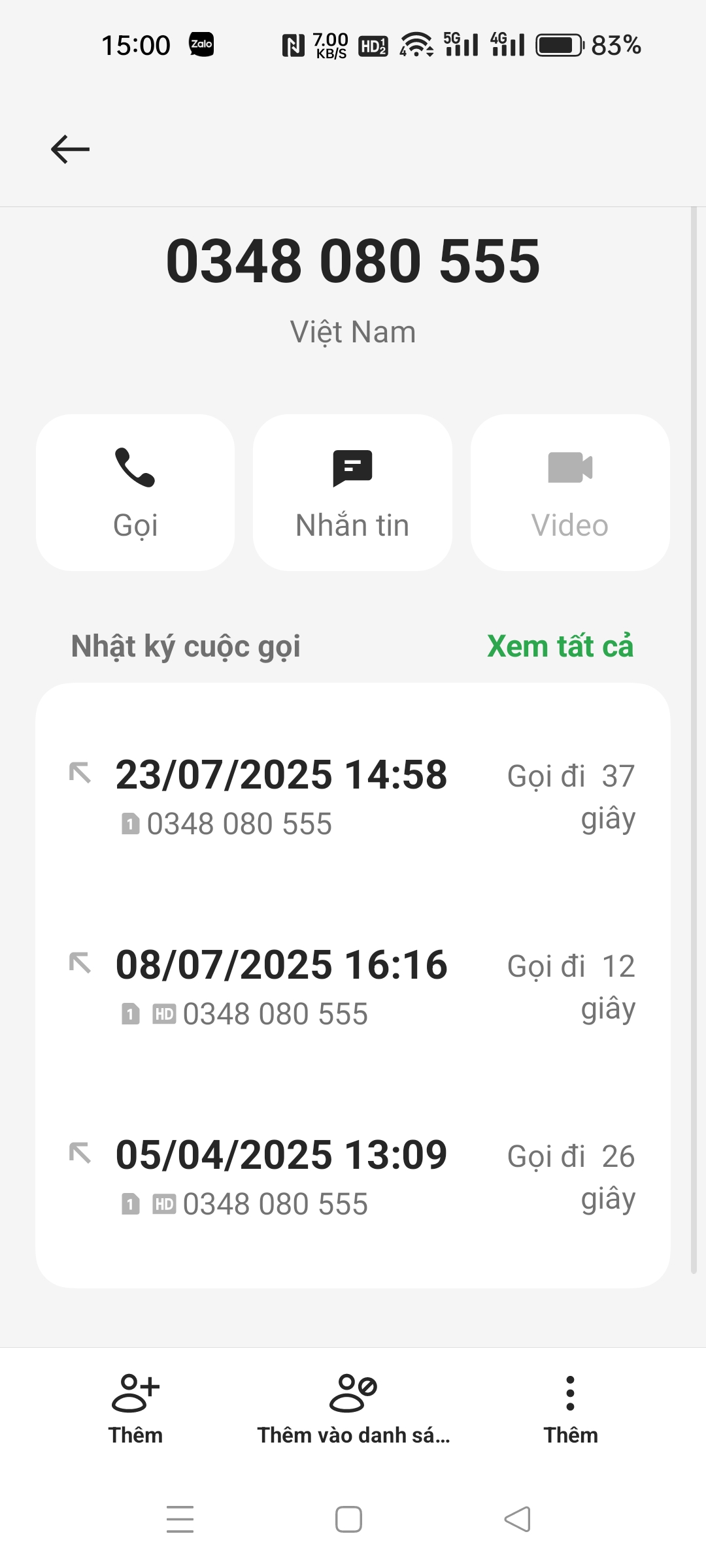Open the call entry from 08/07/2025 16:16

click(x=353, y=987)
